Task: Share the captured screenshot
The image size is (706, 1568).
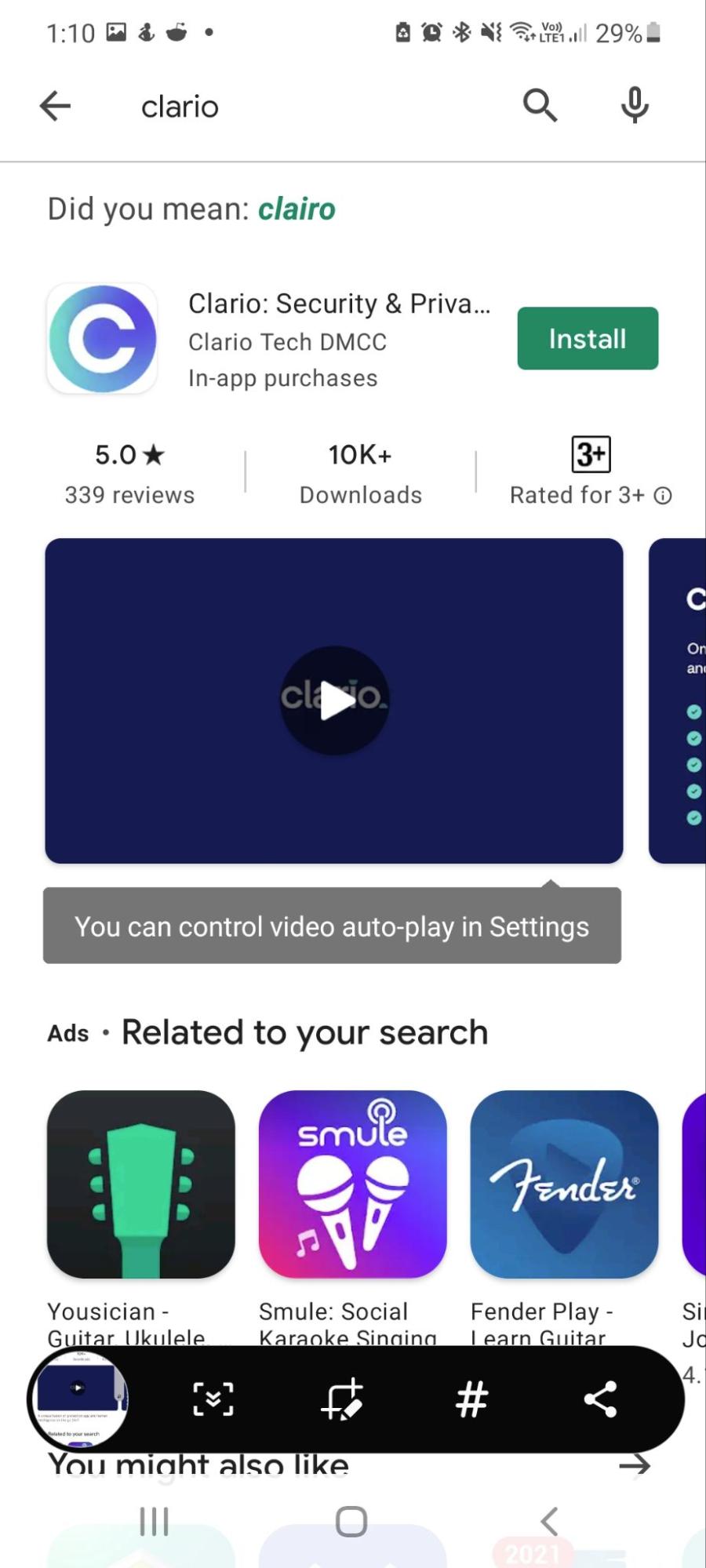Action: tap(600, 1399)
